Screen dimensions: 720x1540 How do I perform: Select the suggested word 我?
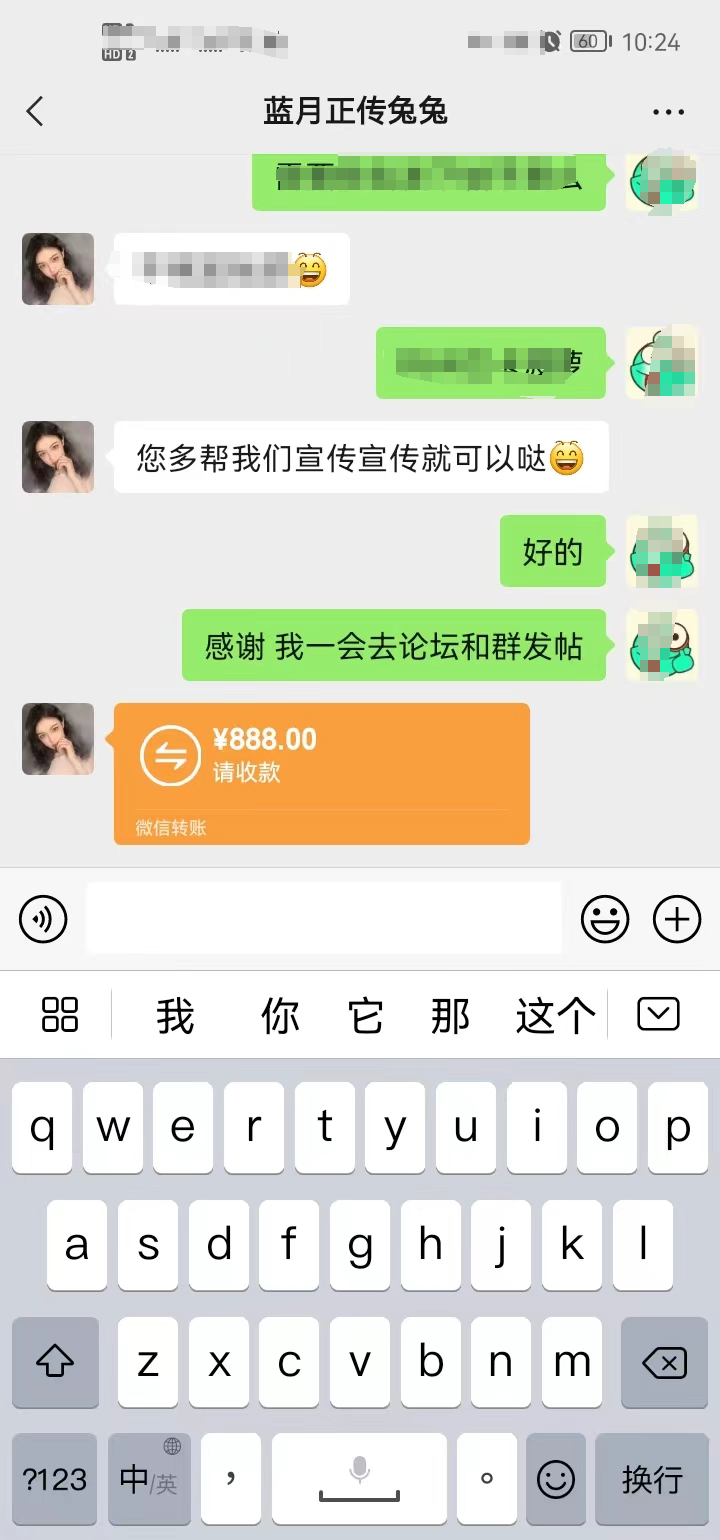pyautogui.click(x=175, y=1016)
